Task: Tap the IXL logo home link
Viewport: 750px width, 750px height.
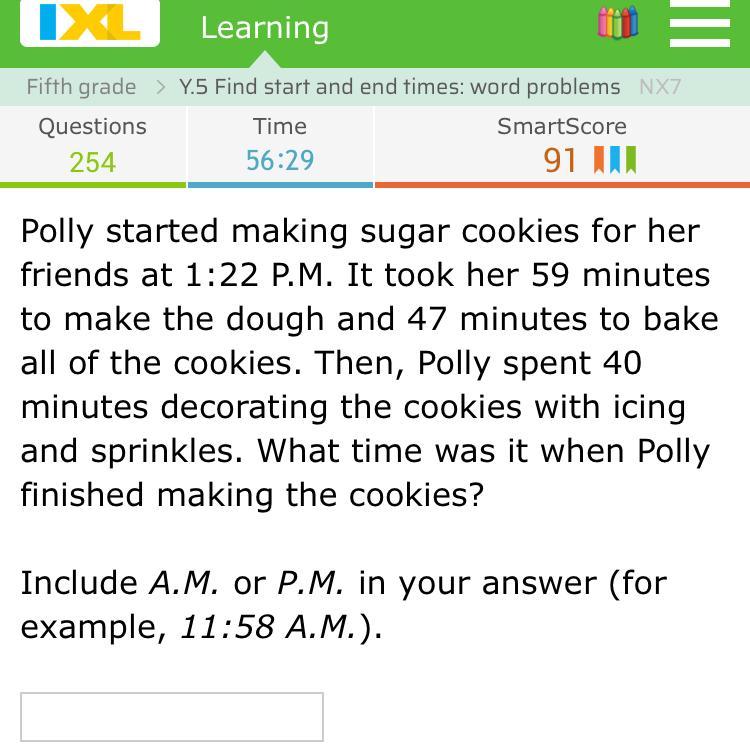Action: coord(90,22)
